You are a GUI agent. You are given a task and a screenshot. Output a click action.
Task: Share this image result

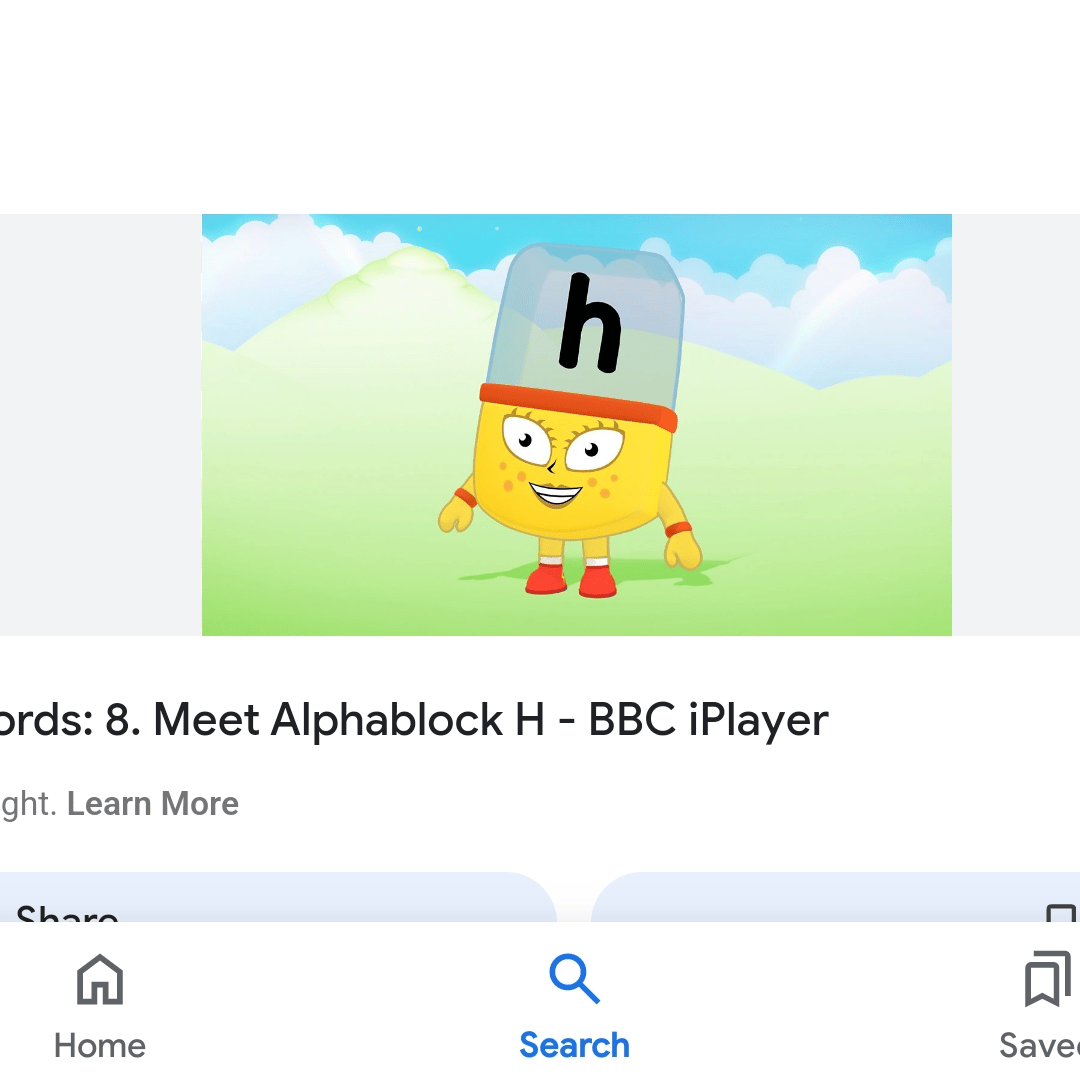270,900
